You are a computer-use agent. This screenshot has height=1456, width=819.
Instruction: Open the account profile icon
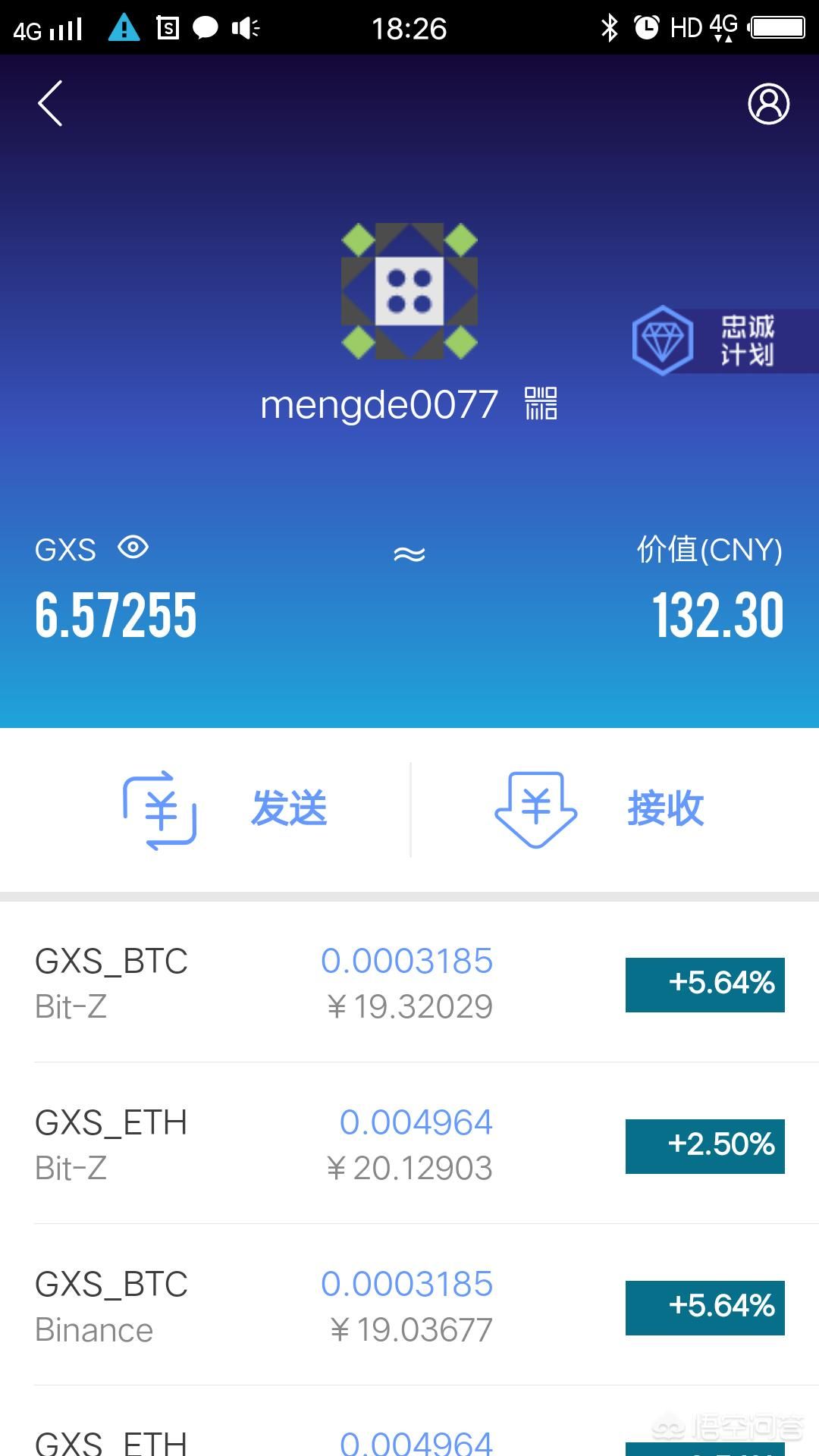(768, 104)
